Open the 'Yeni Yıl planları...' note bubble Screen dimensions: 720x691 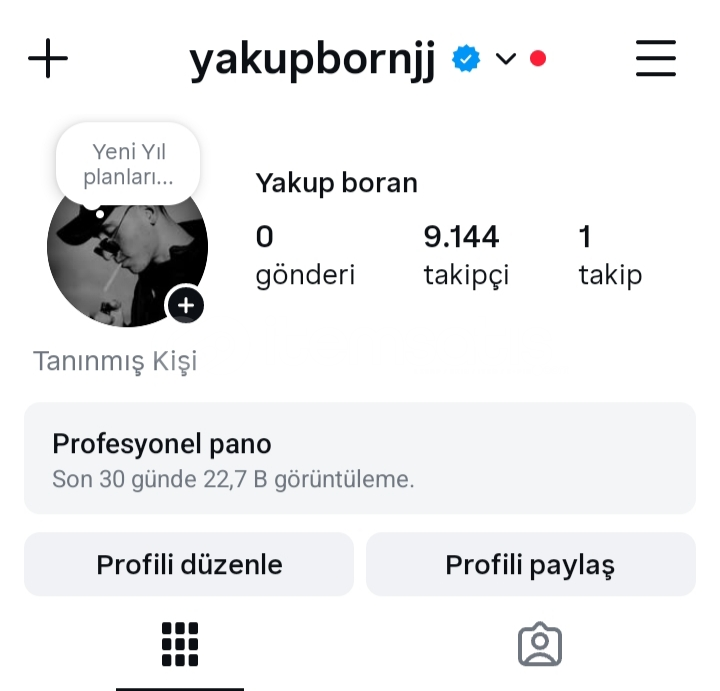128,164
